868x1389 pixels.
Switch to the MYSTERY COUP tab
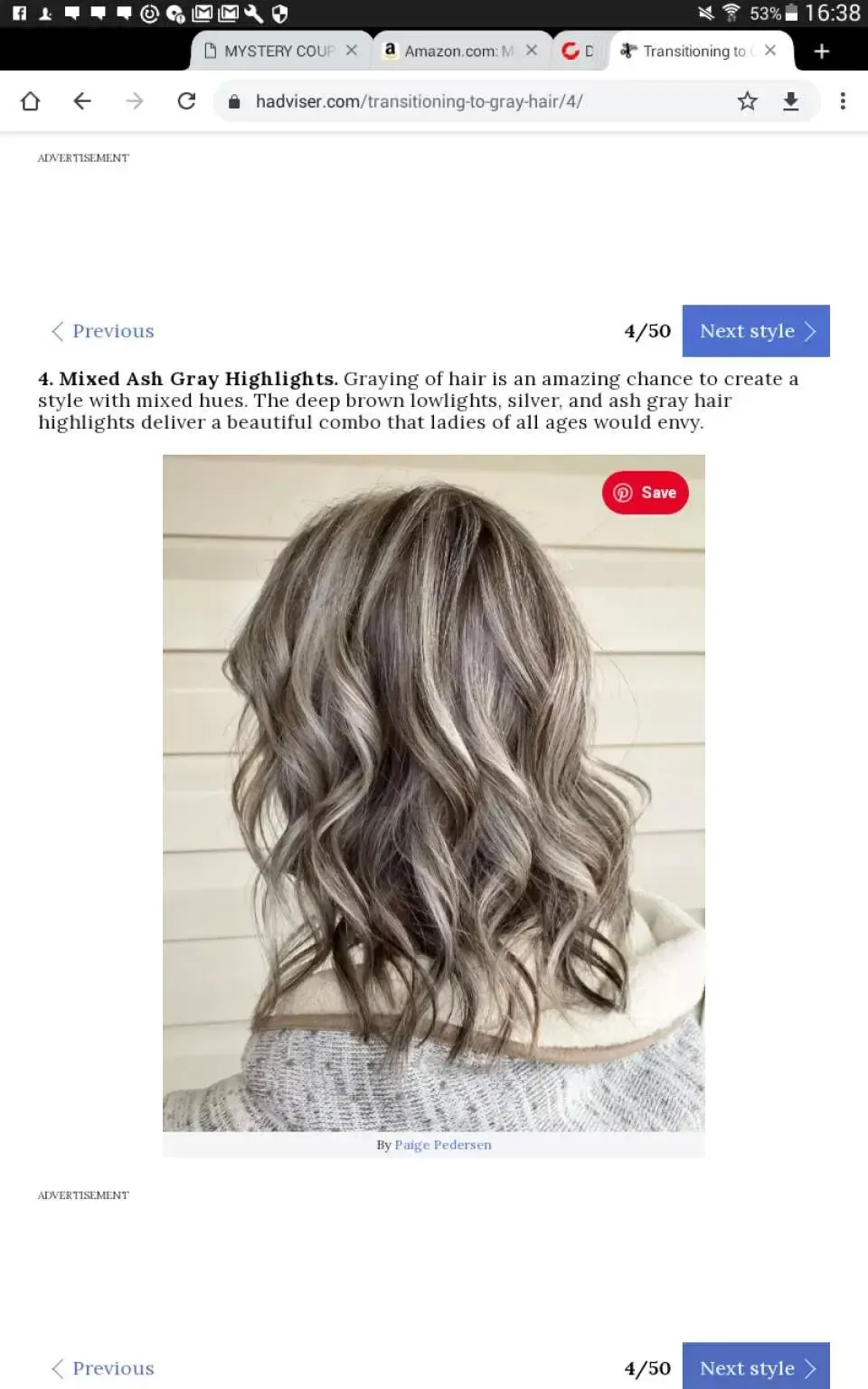pos(269,51)
